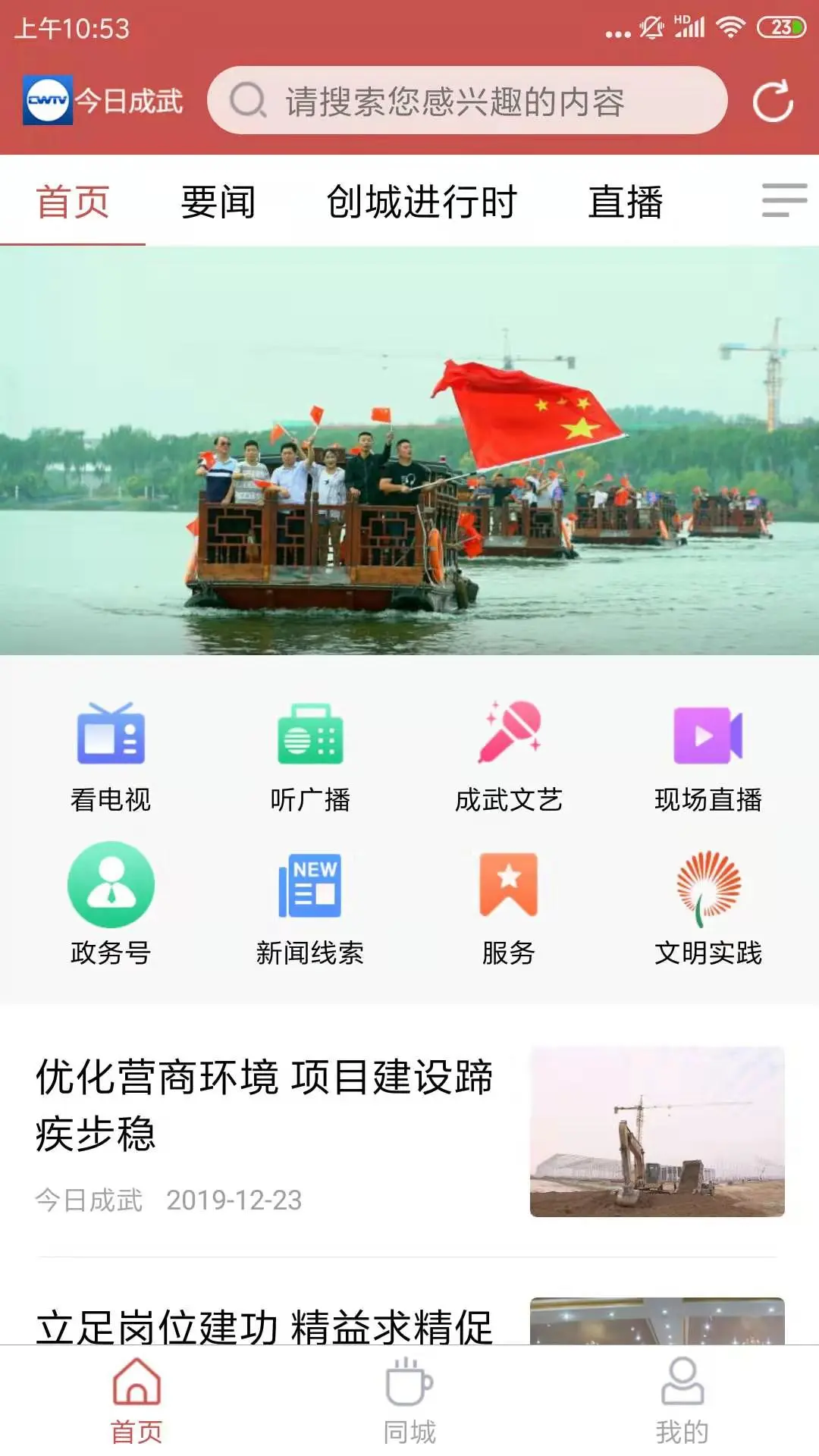Open 看电视 shortcut
The image size is (819, 1456).
(111, 756)
